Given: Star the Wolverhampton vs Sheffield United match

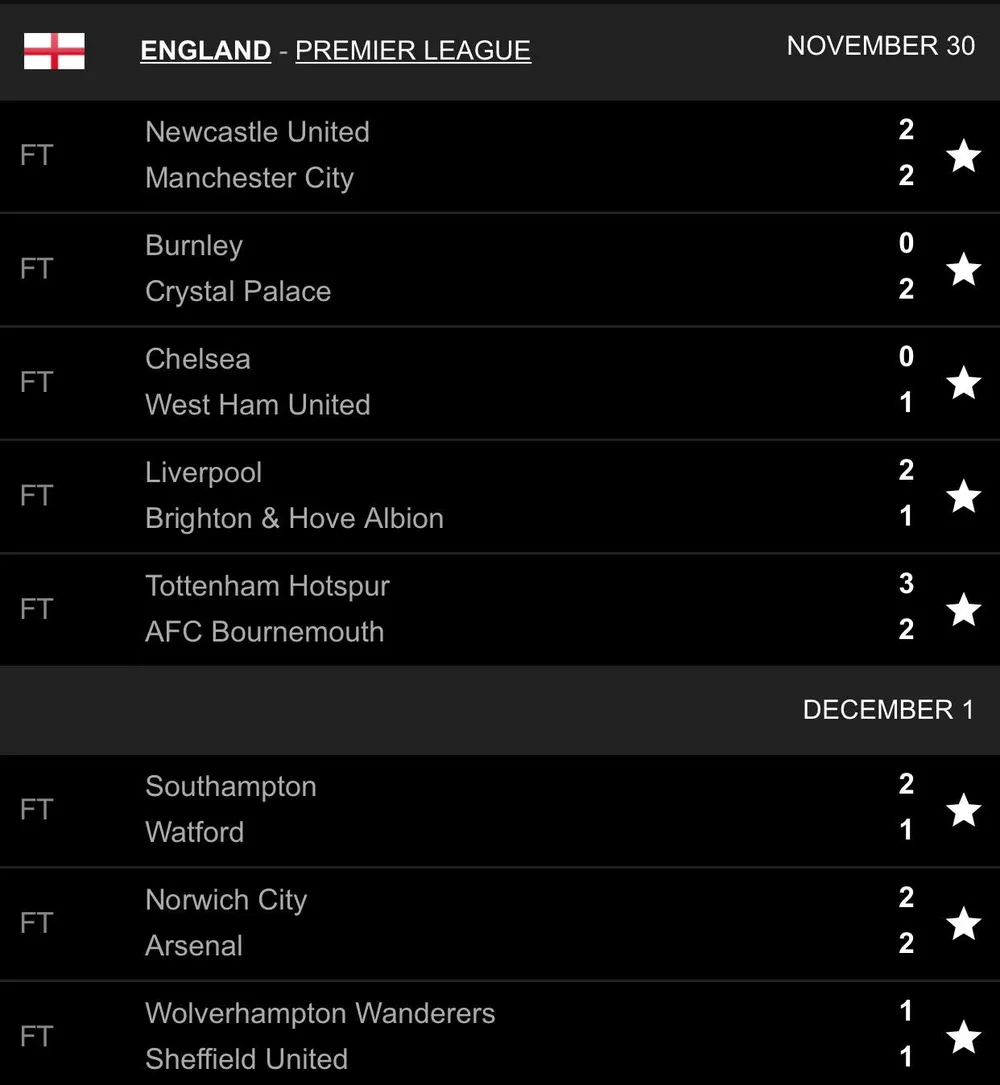Looking at the screenshot, I should pos(963,1037).
